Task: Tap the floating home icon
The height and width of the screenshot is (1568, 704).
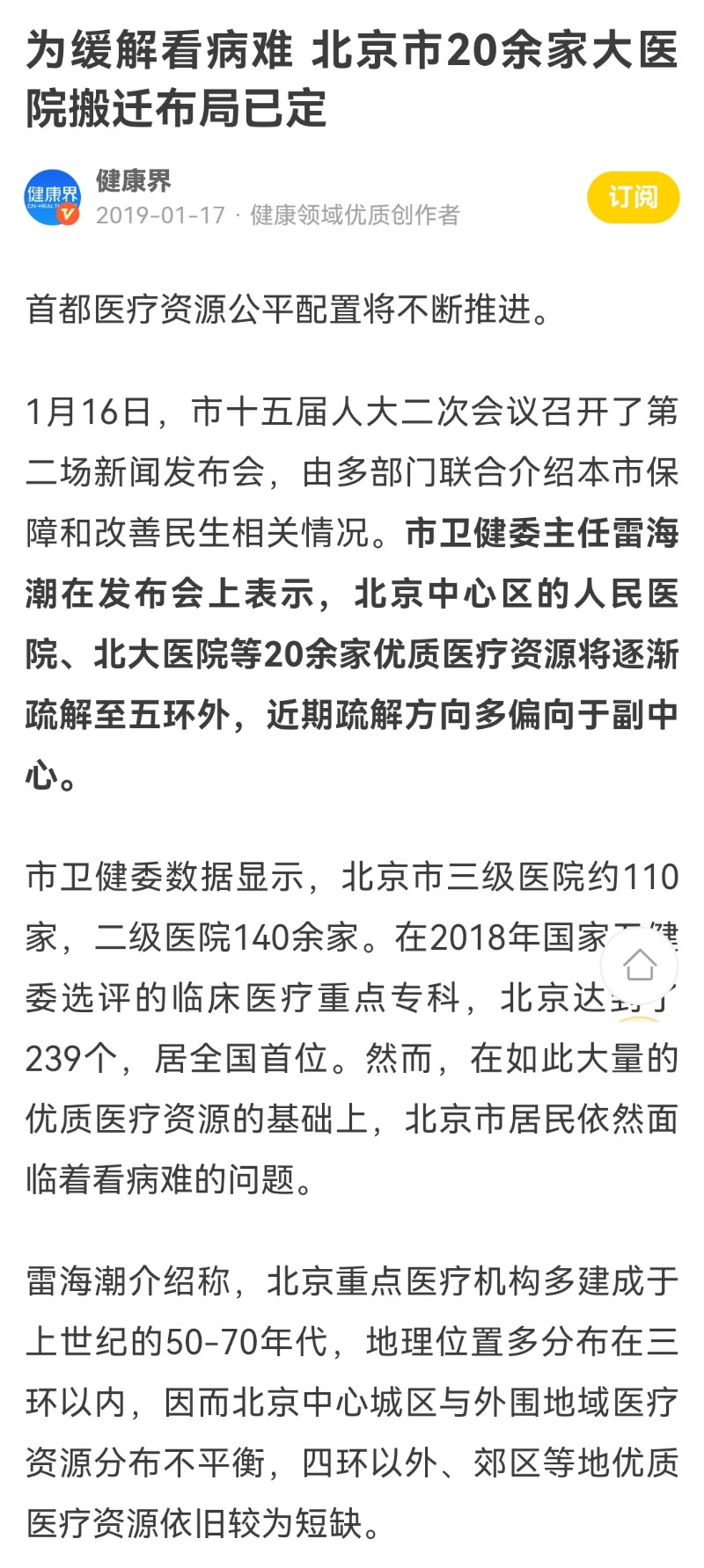Action: pos(640,966)
